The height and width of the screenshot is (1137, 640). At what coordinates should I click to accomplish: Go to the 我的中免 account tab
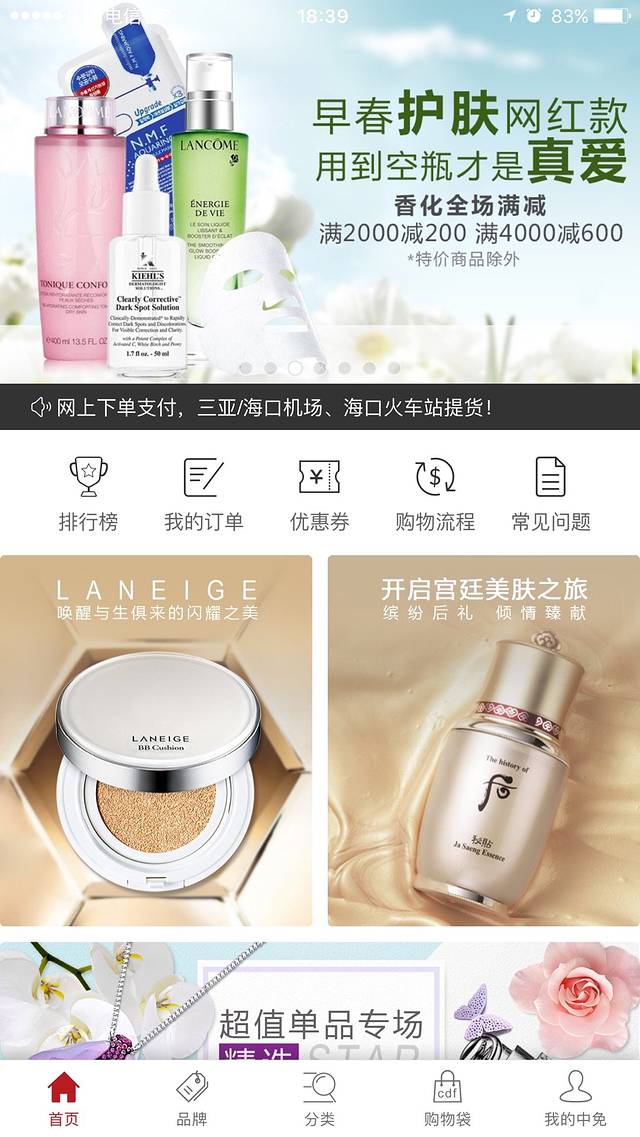575,1098
